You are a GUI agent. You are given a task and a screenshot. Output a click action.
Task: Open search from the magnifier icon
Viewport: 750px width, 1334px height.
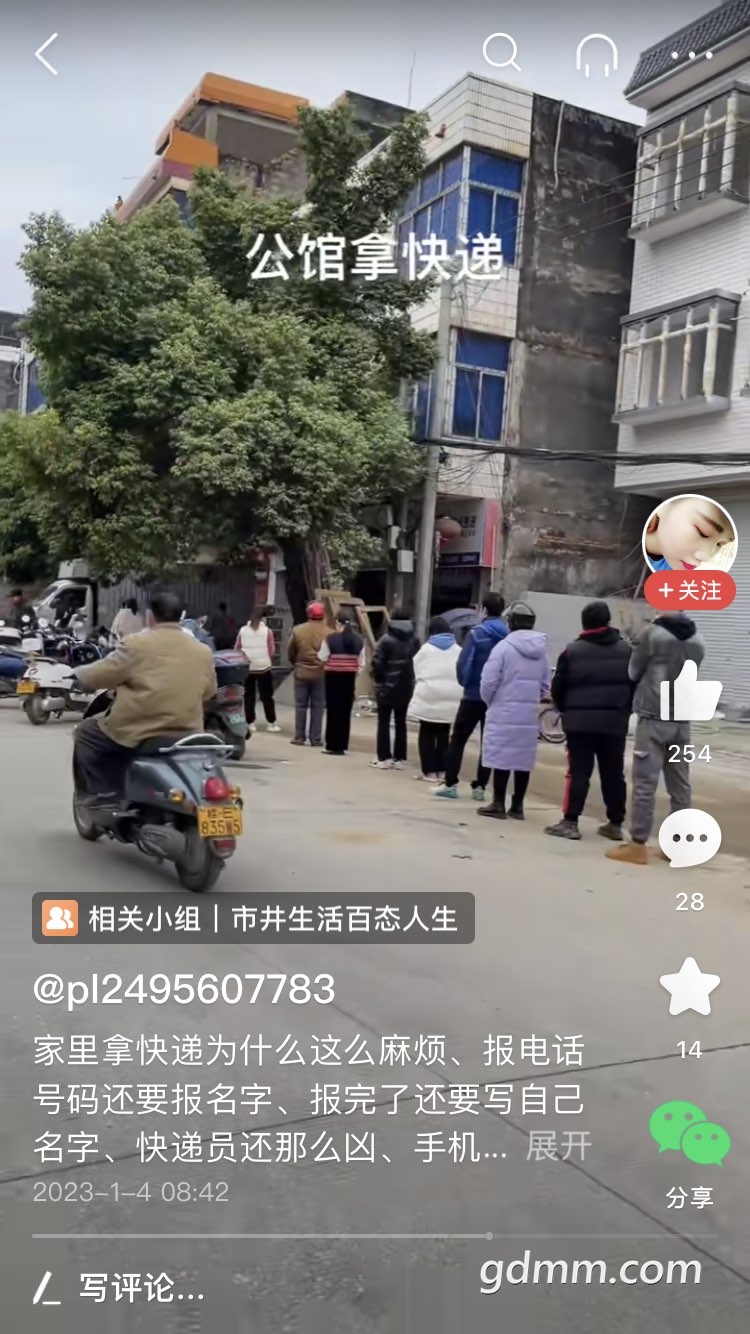coord(501,52)
